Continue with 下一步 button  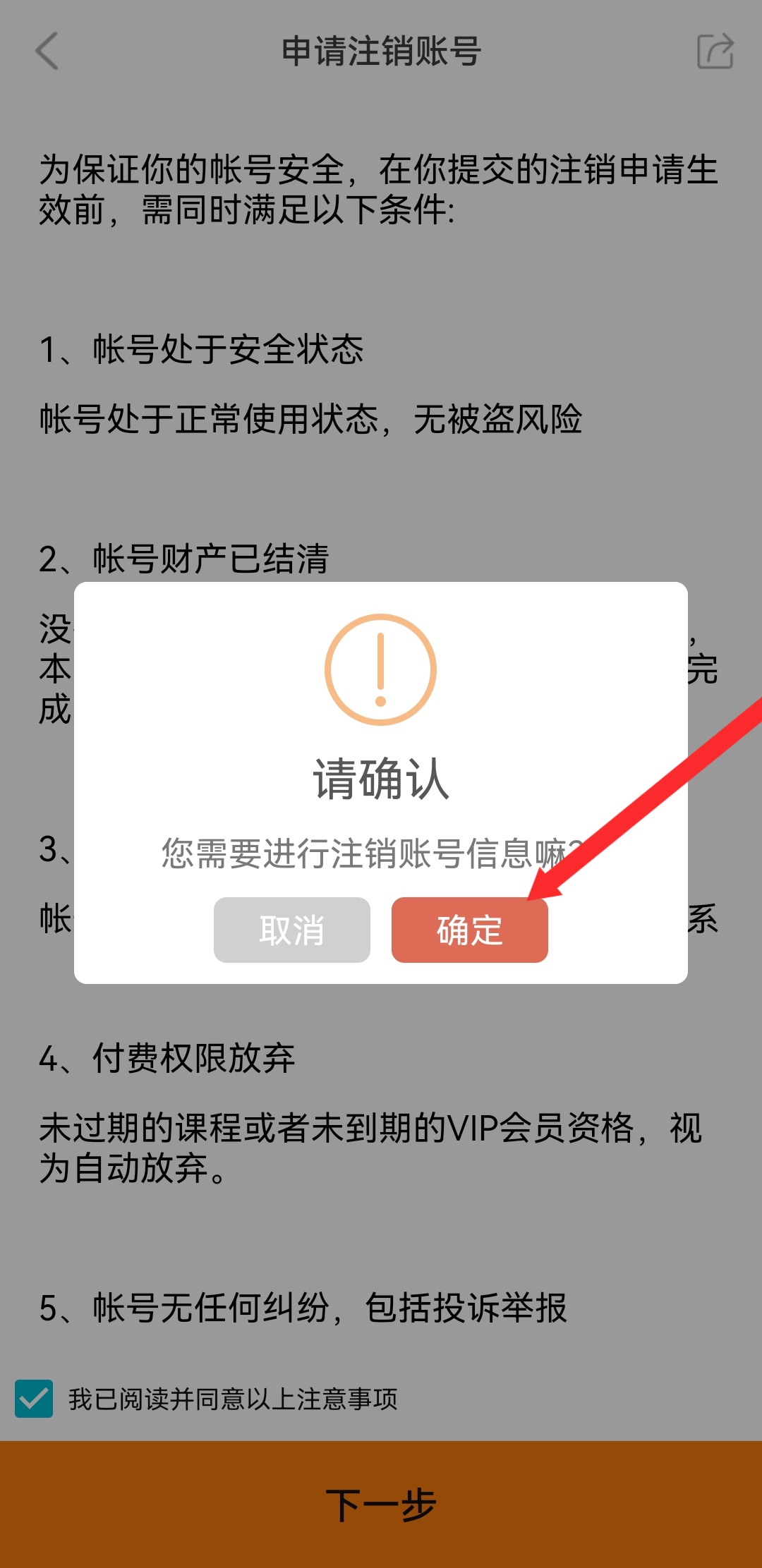coord(381,1504)
